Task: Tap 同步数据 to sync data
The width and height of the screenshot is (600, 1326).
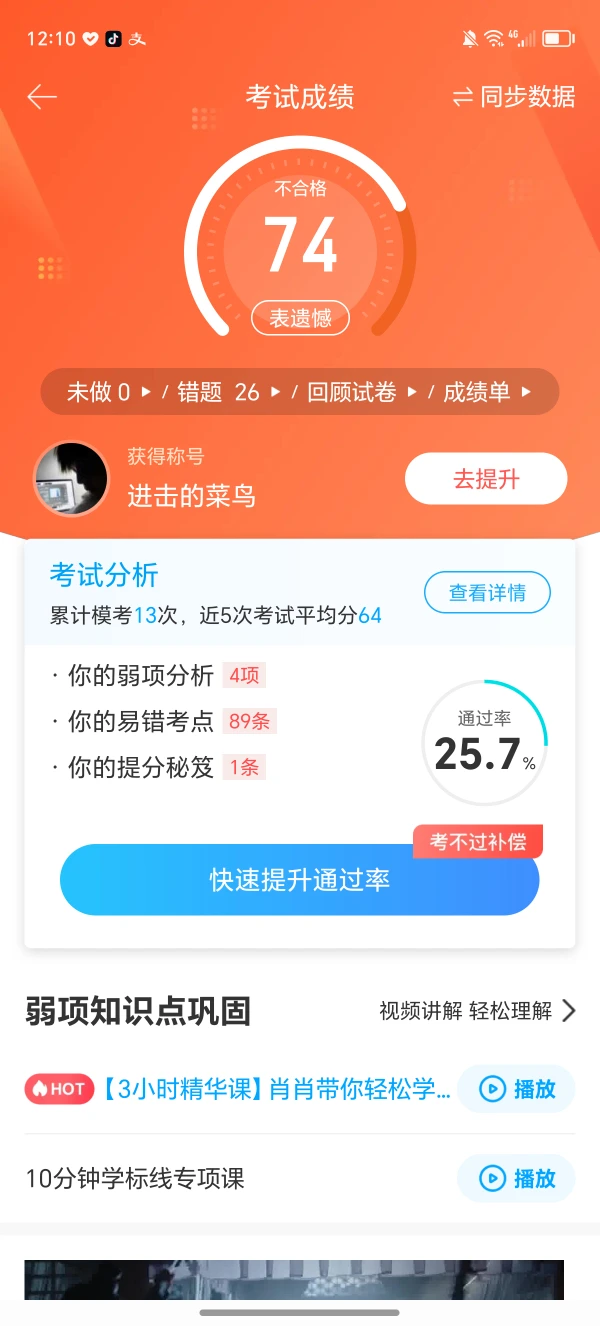Action: 514,97
